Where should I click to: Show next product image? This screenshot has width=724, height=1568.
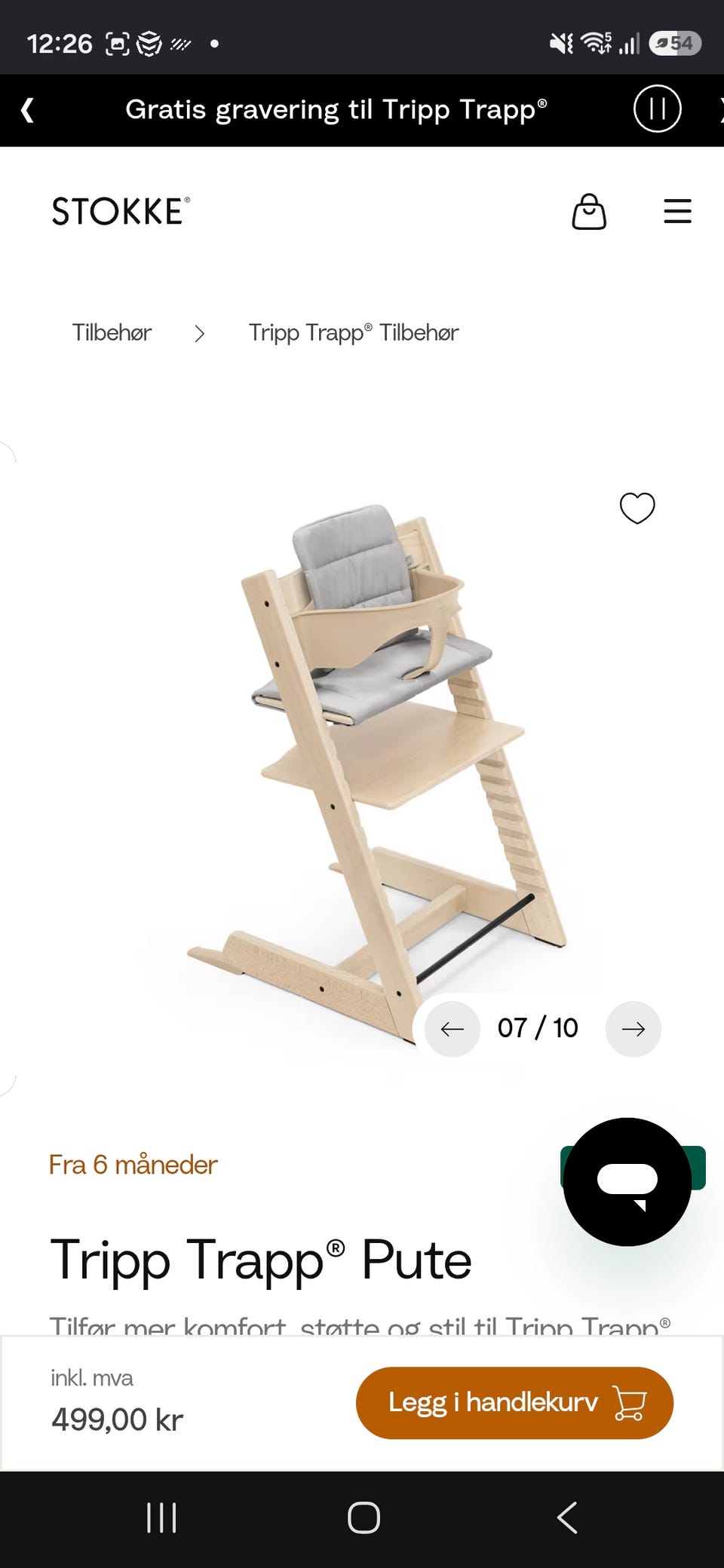[x=633, y=1029]
